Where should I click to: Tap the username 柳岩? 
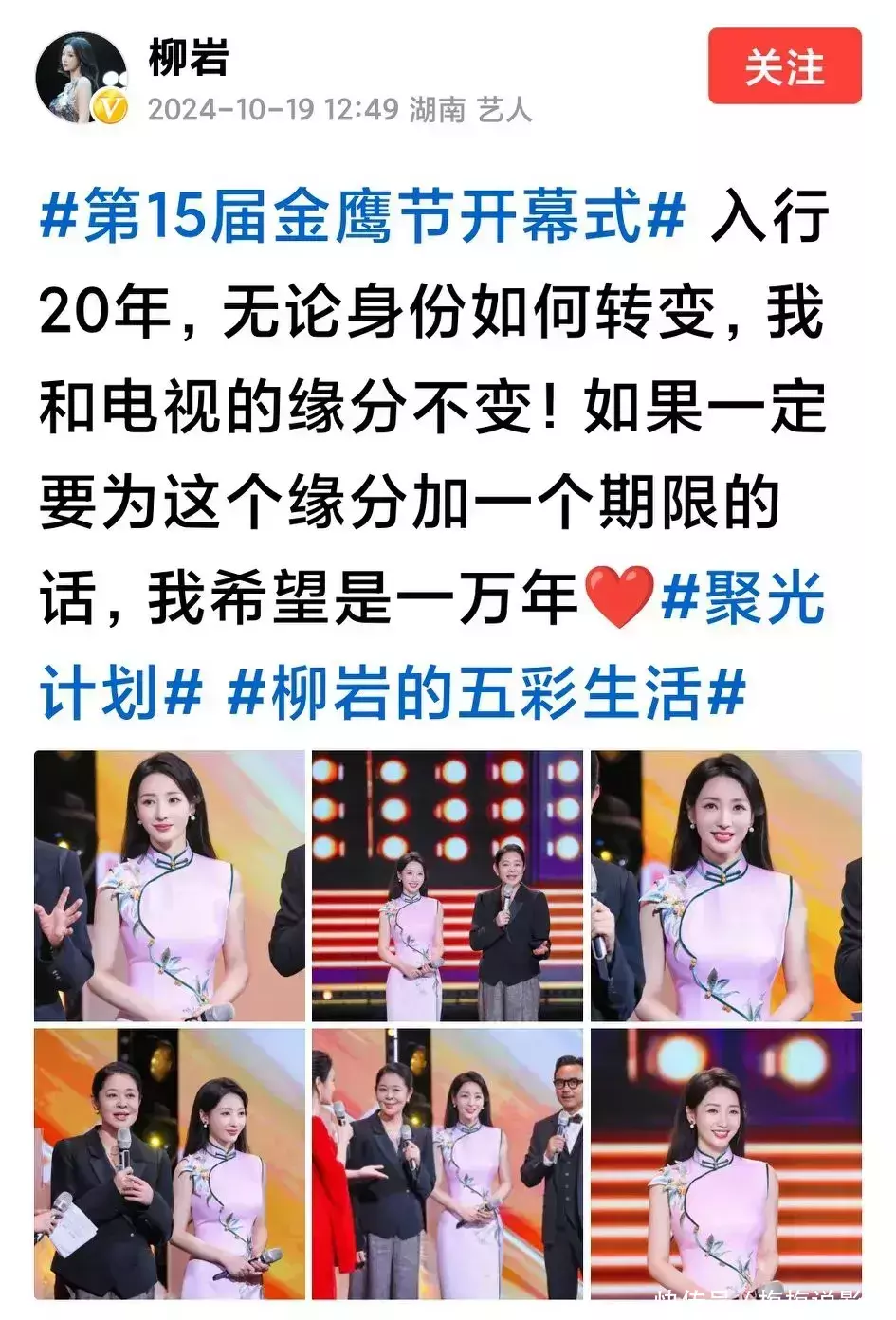pyautogui.click(x=189, y=57)
